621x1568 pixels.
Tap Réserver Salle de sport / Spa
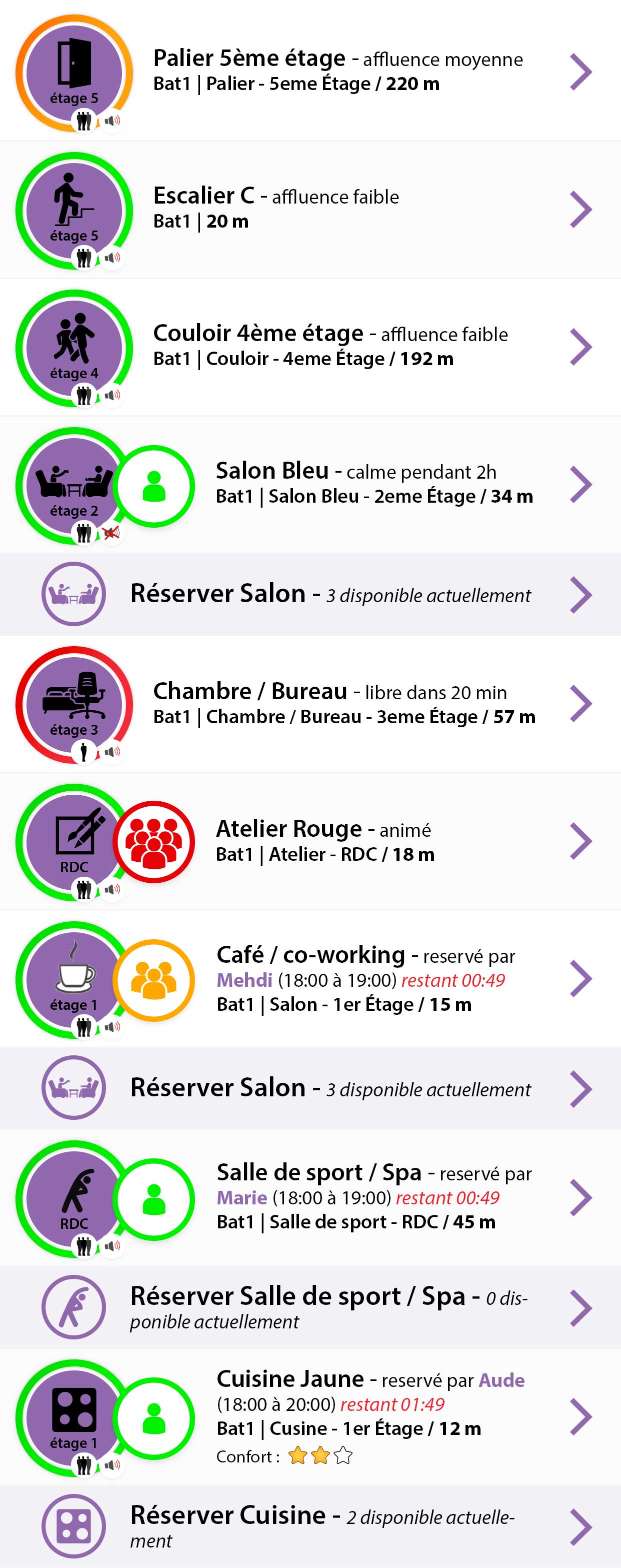coord(328,1307)
